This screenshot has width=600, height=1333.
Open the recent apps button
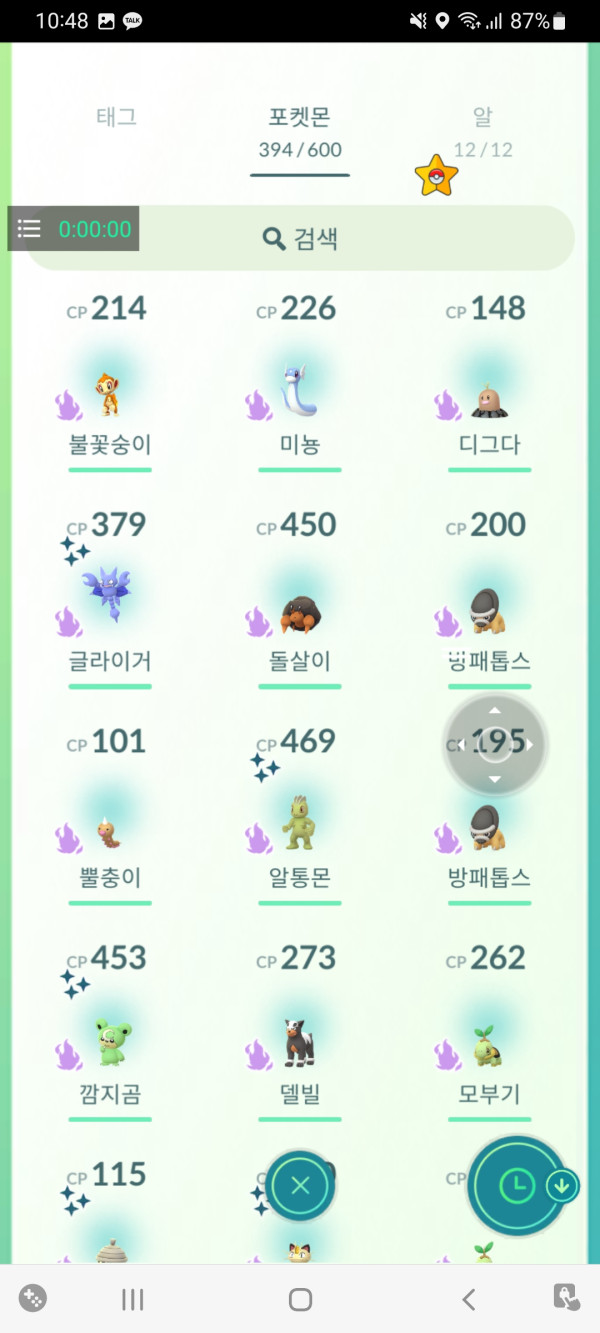point(132,1299)
